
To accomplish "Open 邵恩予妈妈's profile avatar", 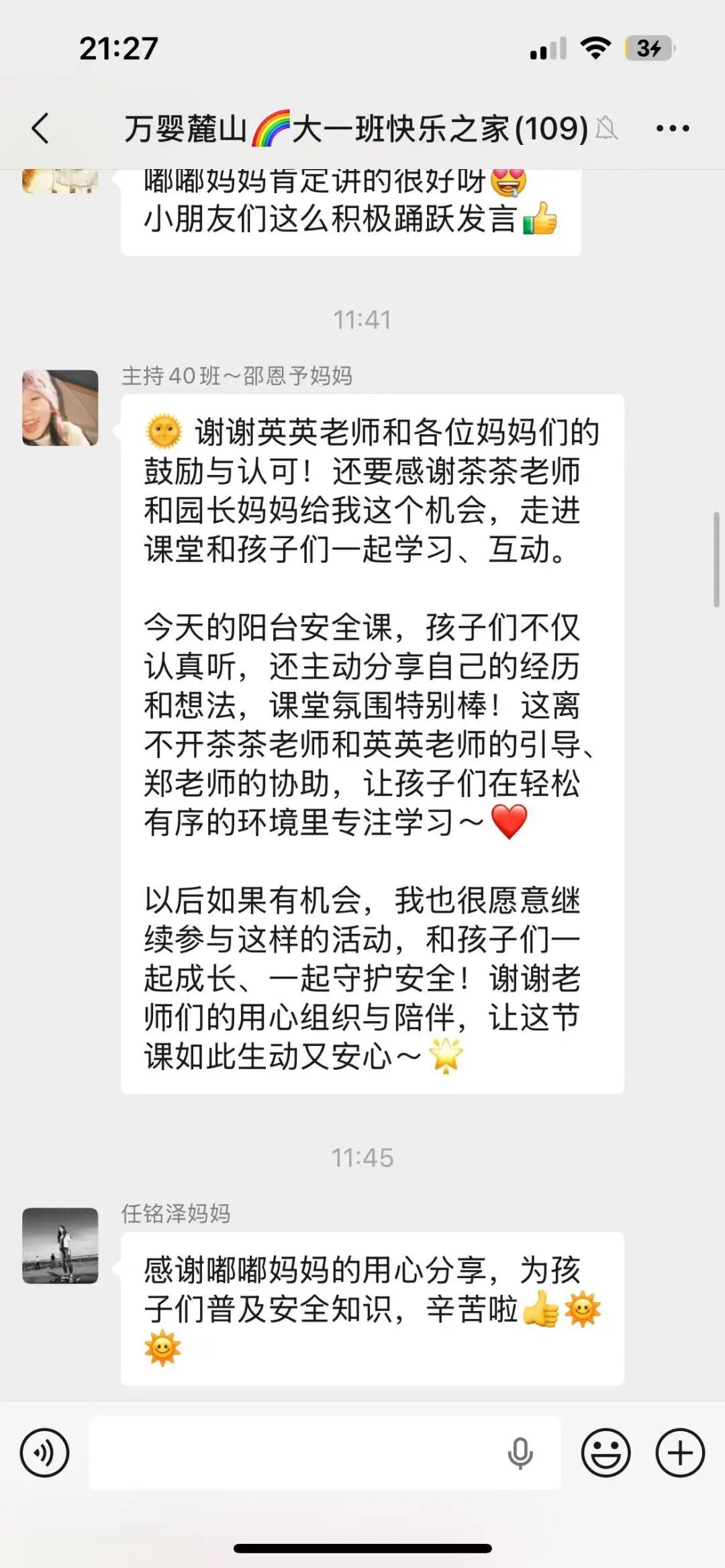I will [x=60, y=407].
